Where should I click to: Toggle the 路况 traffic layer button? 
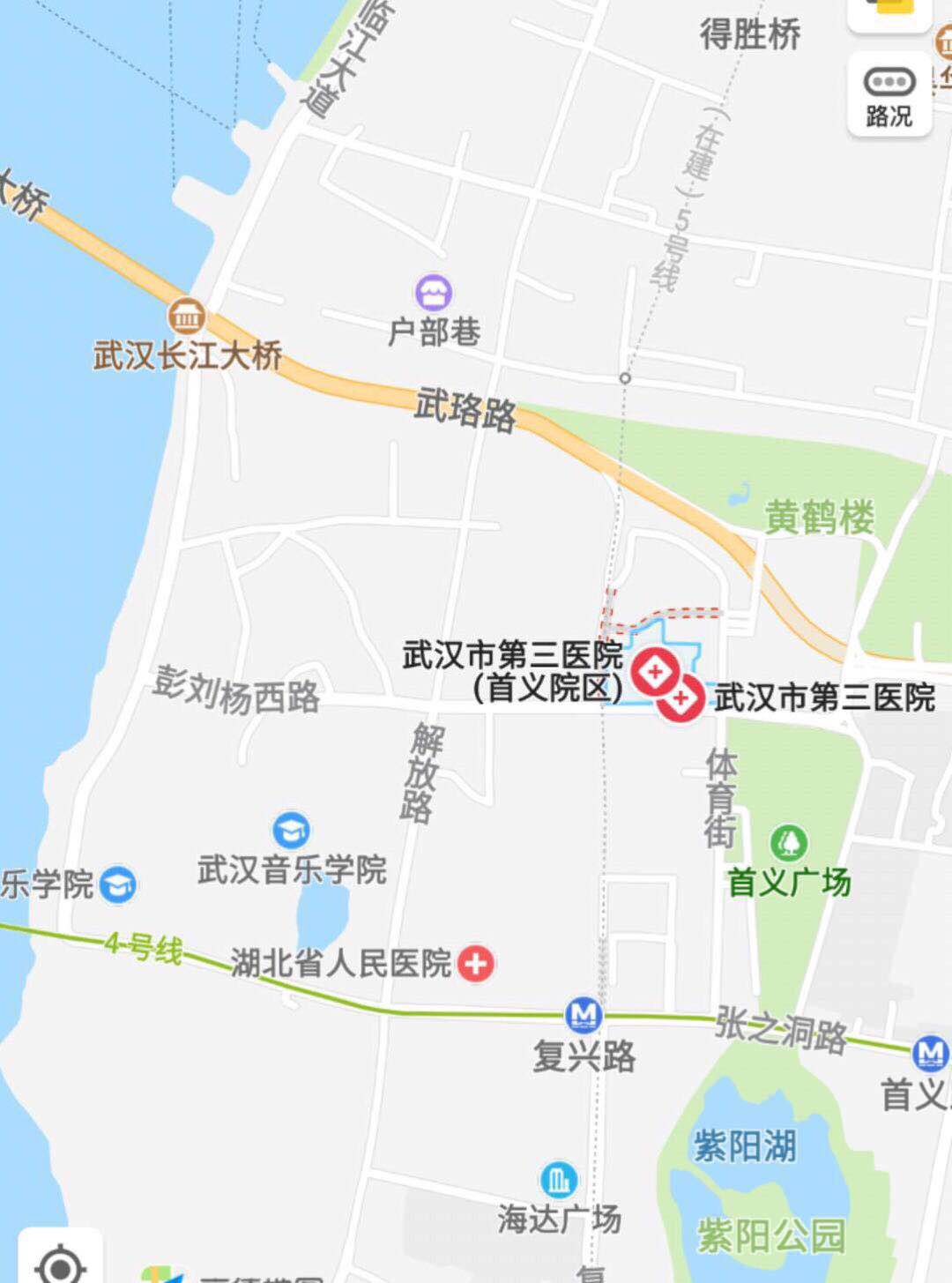click(889, 94)
